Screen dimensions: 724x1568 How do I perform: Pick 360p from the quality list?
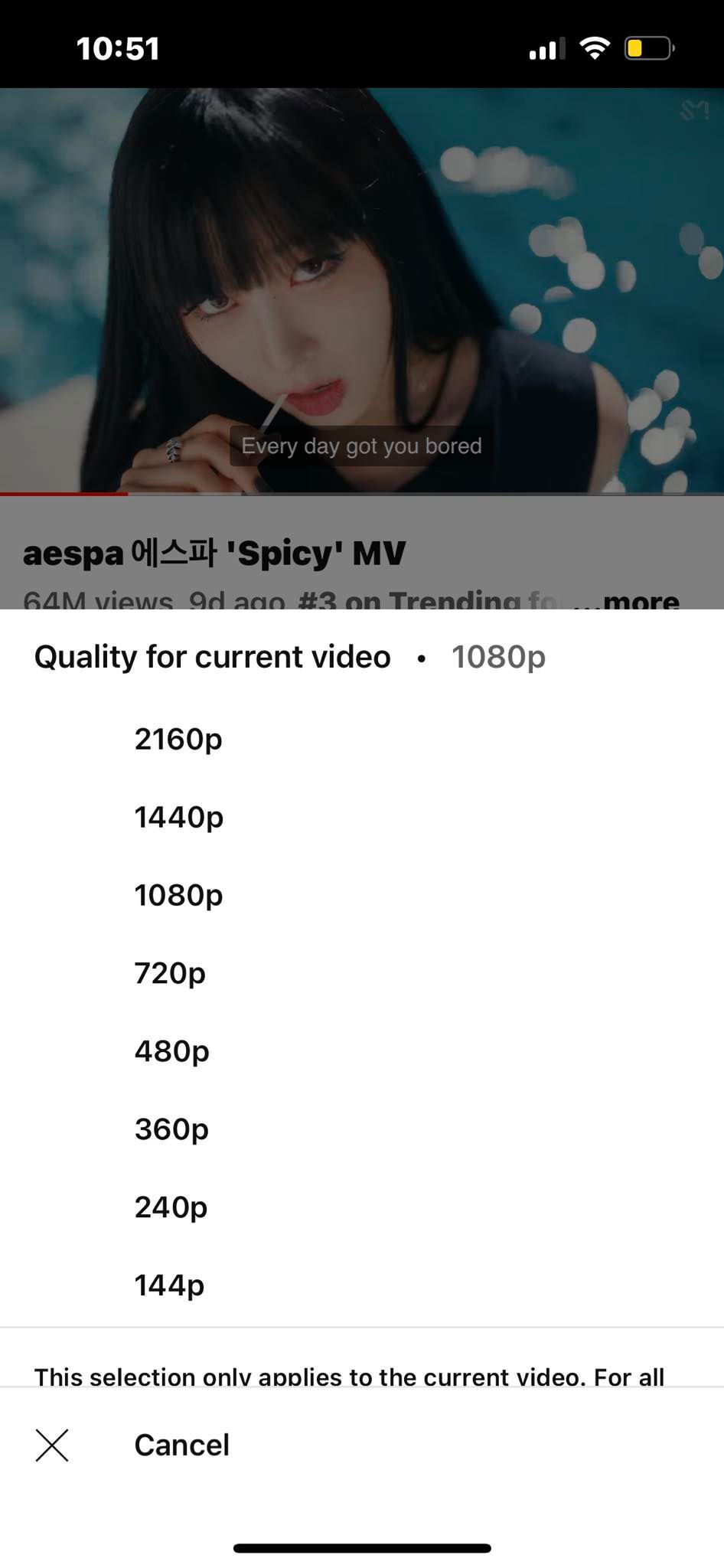171,1129
